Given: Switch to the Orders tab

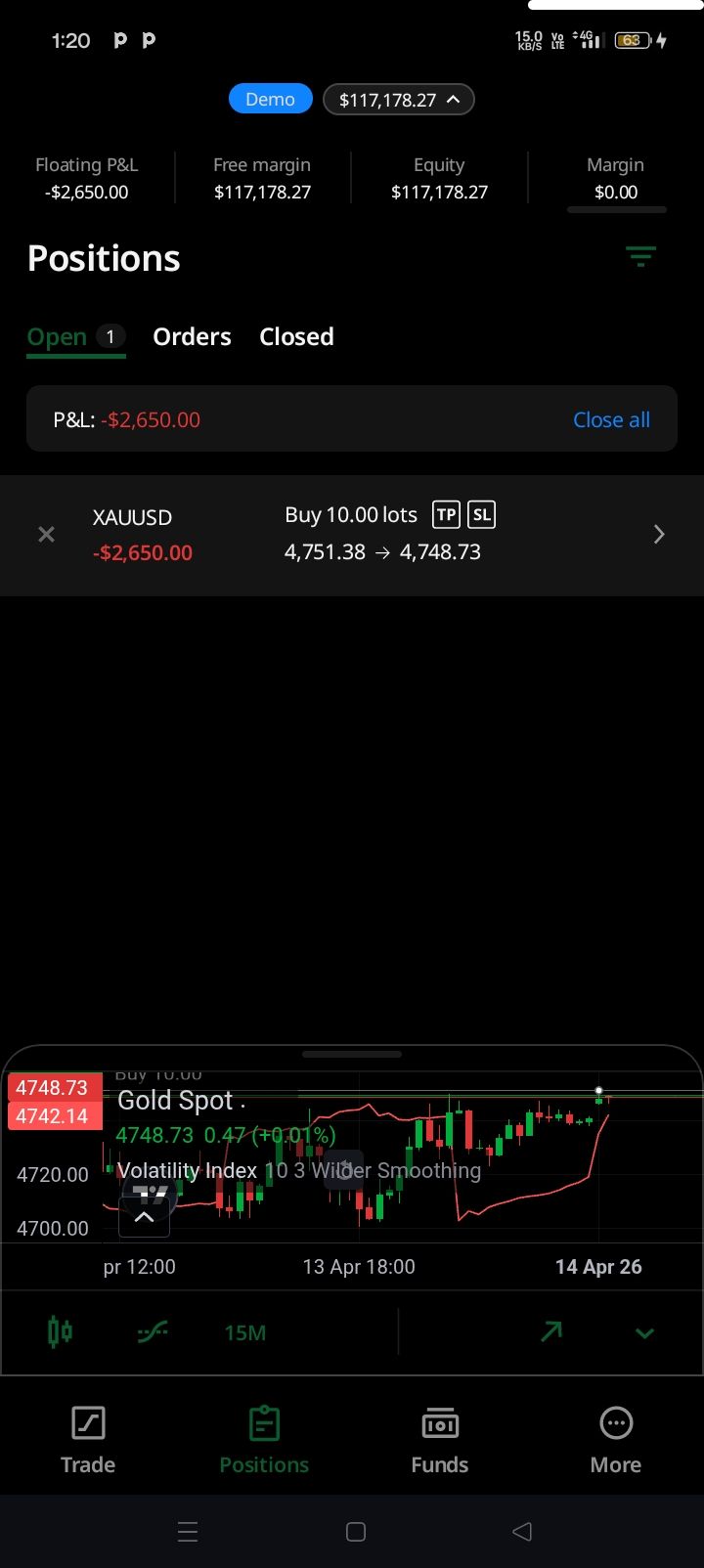Looking at the screenshot, I should tap(192, 337).
